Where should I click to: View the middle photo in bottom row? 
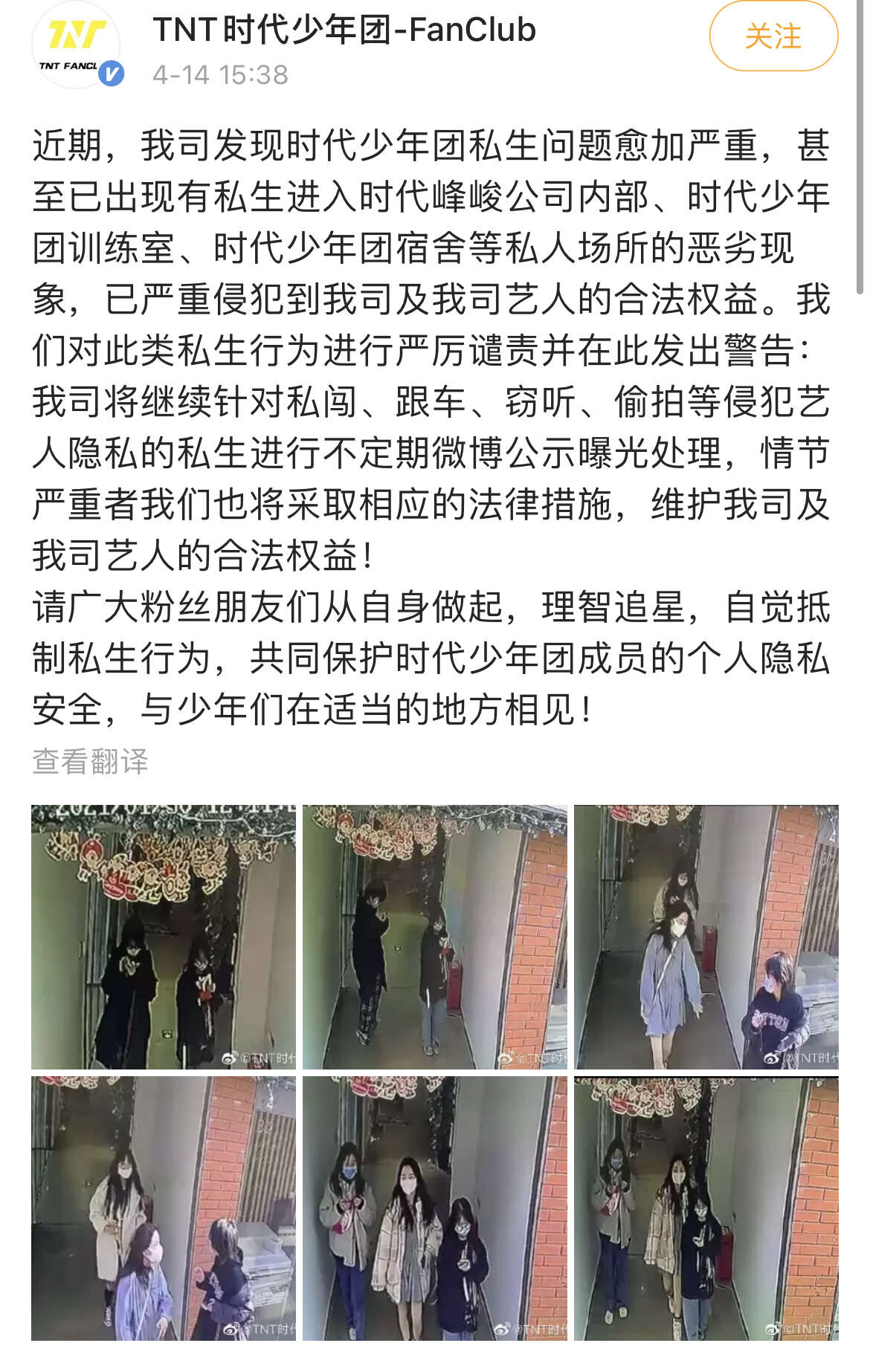coord(434,1208)
